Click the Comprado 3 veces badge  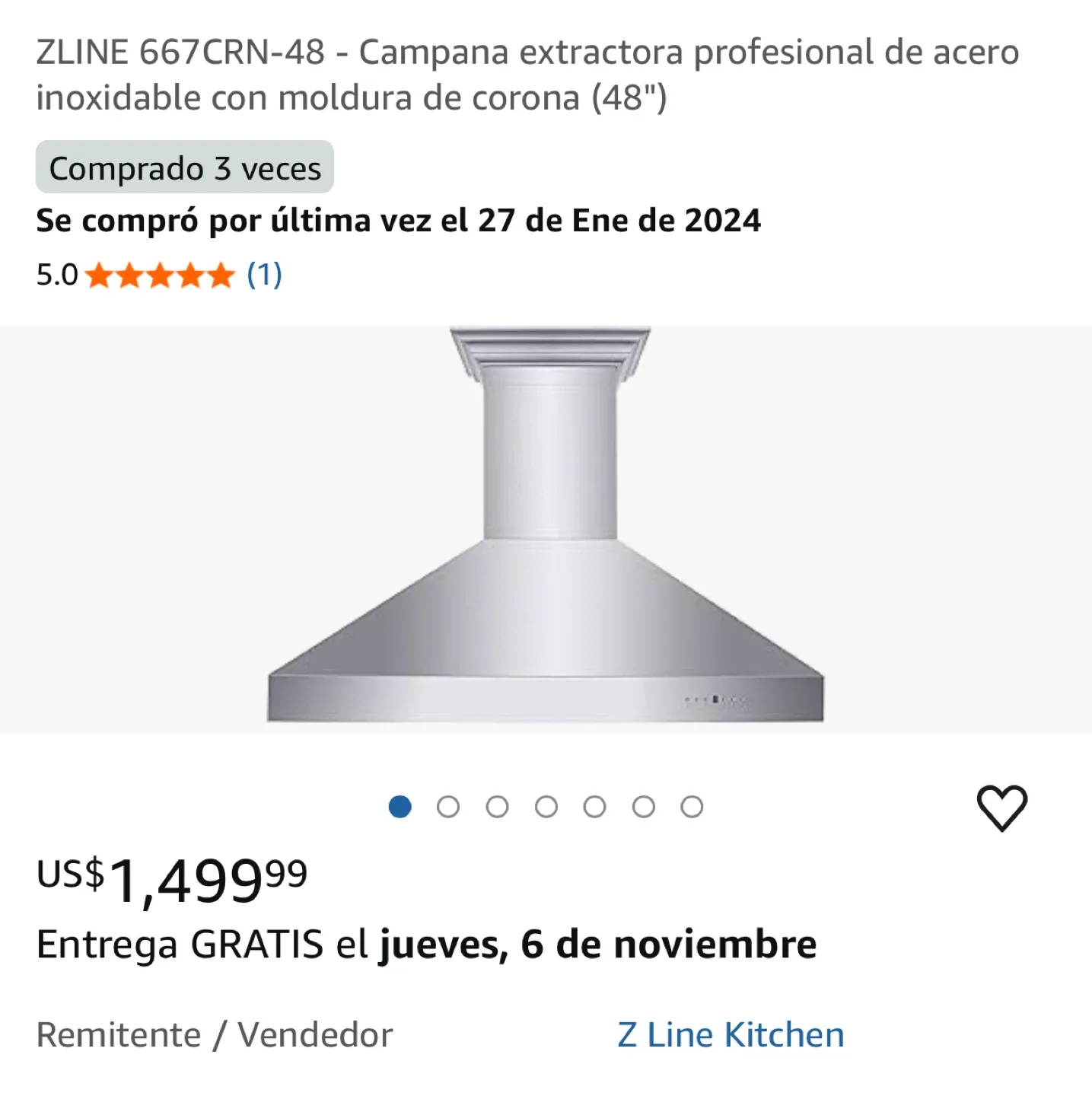(183, 168)
